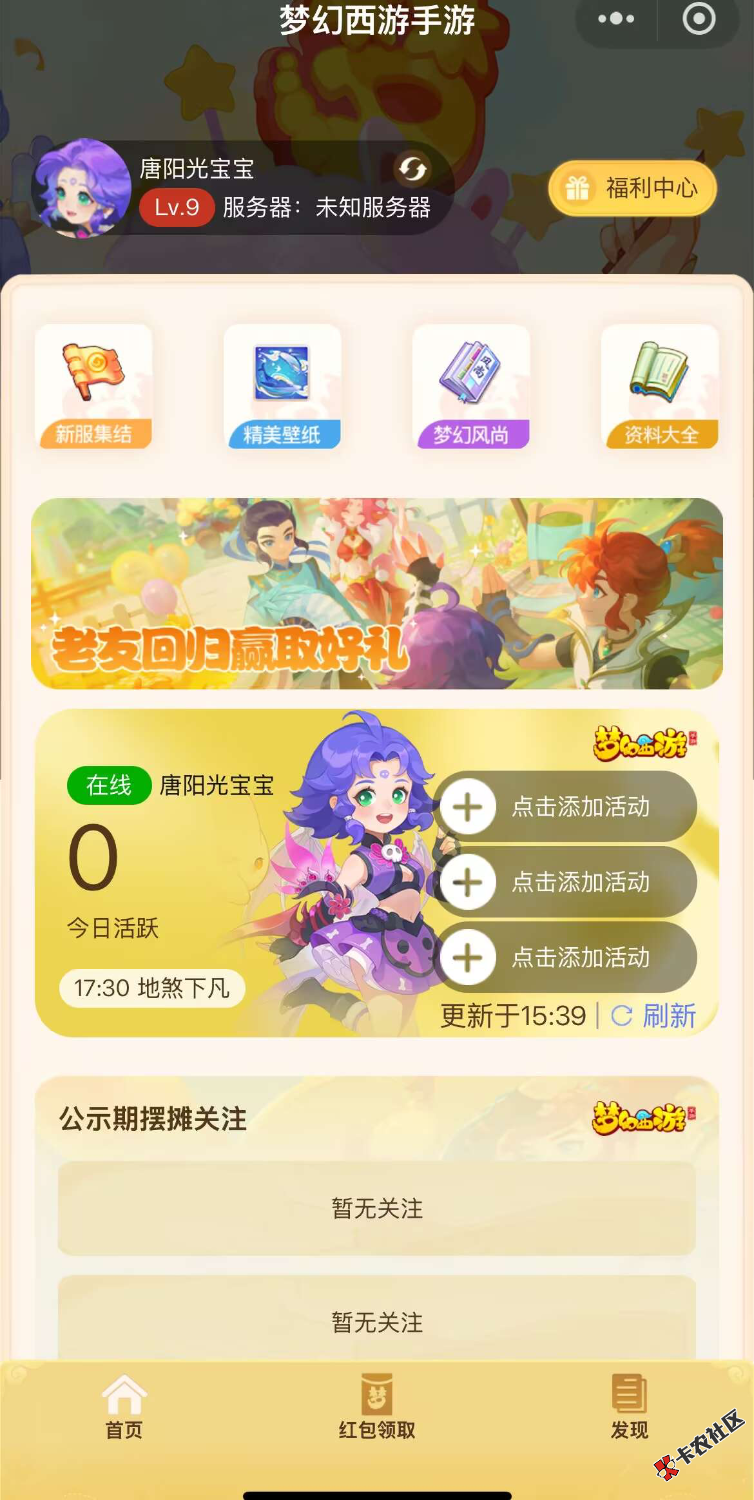Switch character using the swap icon
This screenshot has height=1500, width=754.
tap(412, 169)
